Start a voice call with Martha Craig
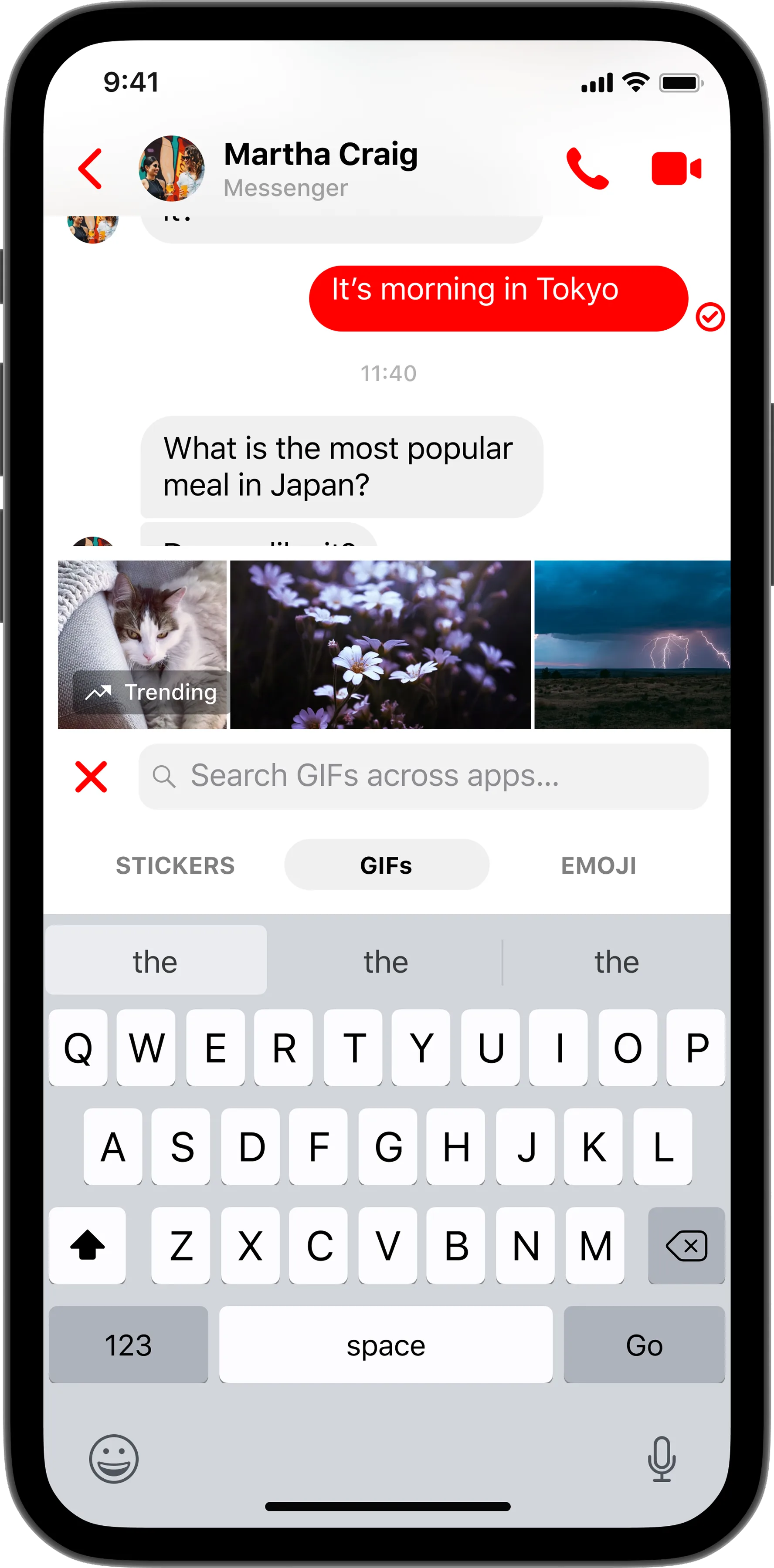 click(587, 169)
